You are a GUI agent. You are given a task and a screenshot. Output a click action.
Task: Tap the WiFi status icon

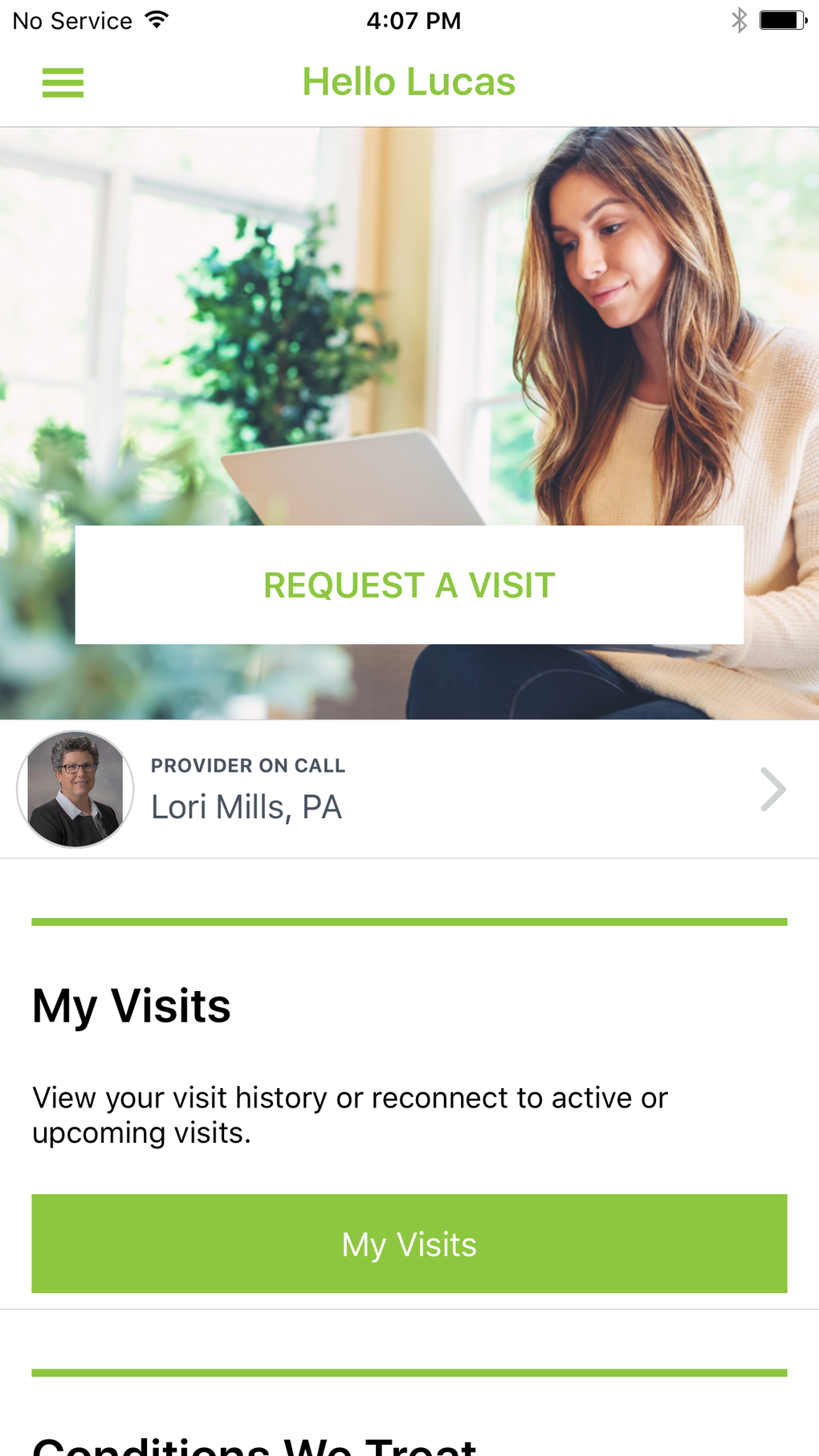[155, 19]
